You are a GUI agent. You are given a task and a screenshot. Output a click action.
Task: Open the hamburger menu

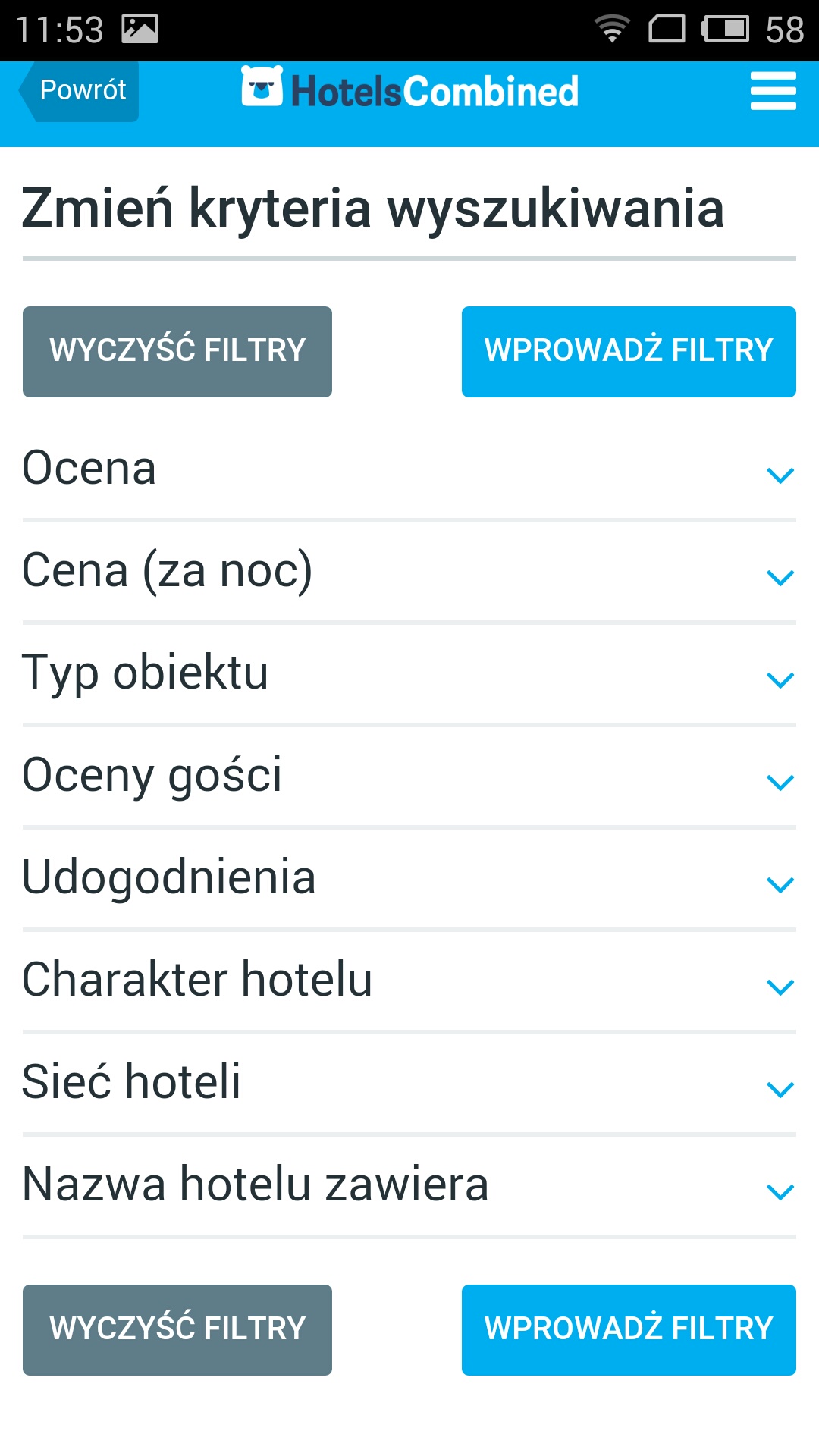pos(773,91)
